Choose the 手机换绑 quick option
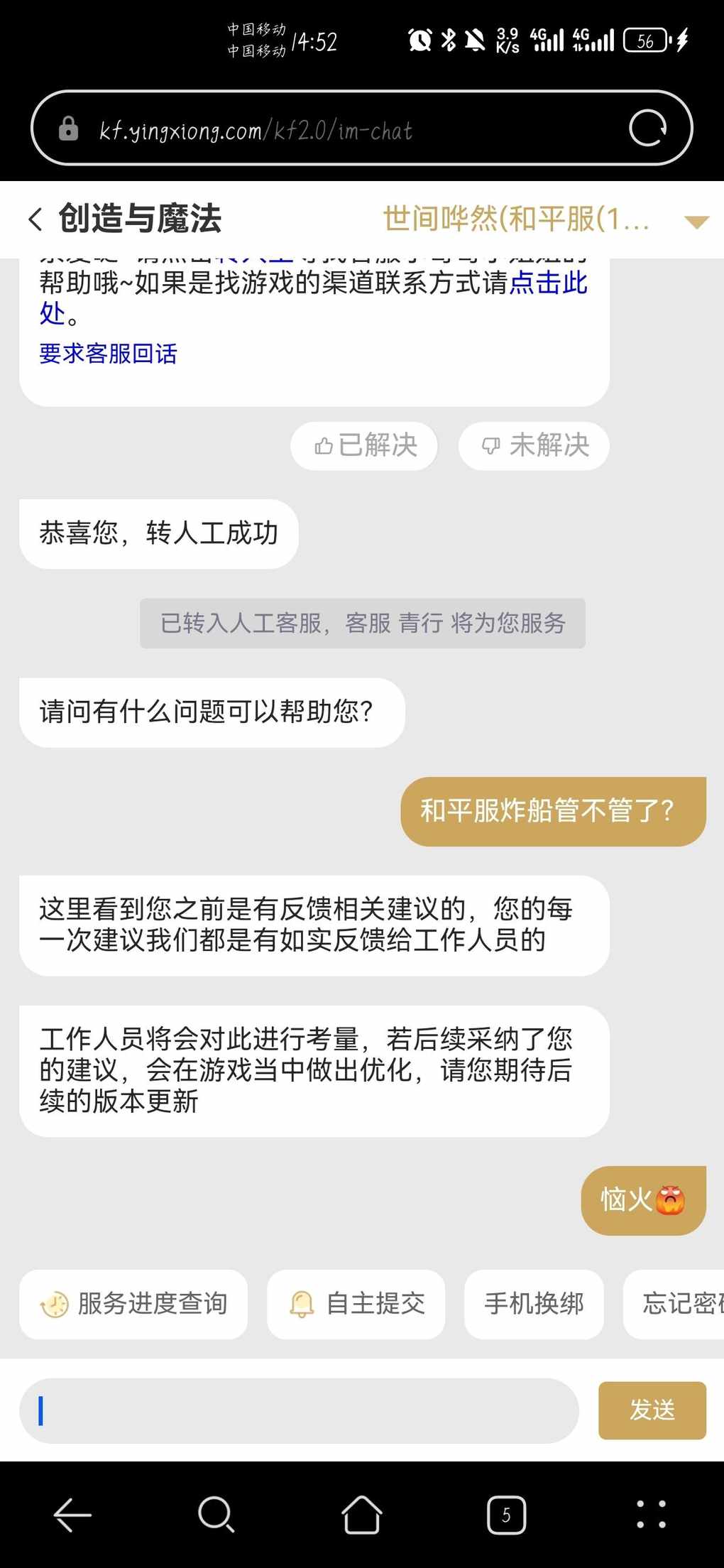 pyautogui.click(x=534, y=1304)
